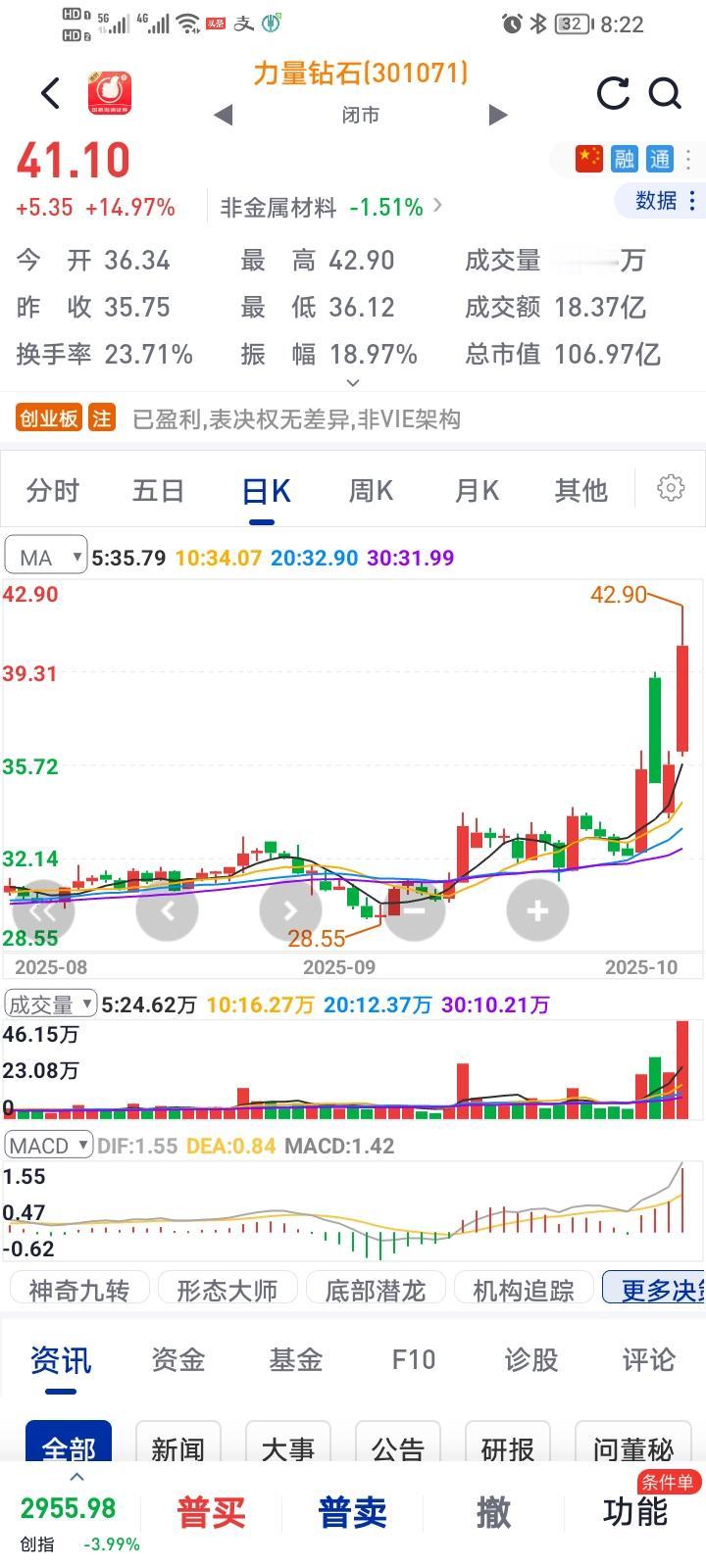The width and height of the screenshot is (706, 1568).
Task: Tap 普买 to buy the stock
Action: [211, 1512]
